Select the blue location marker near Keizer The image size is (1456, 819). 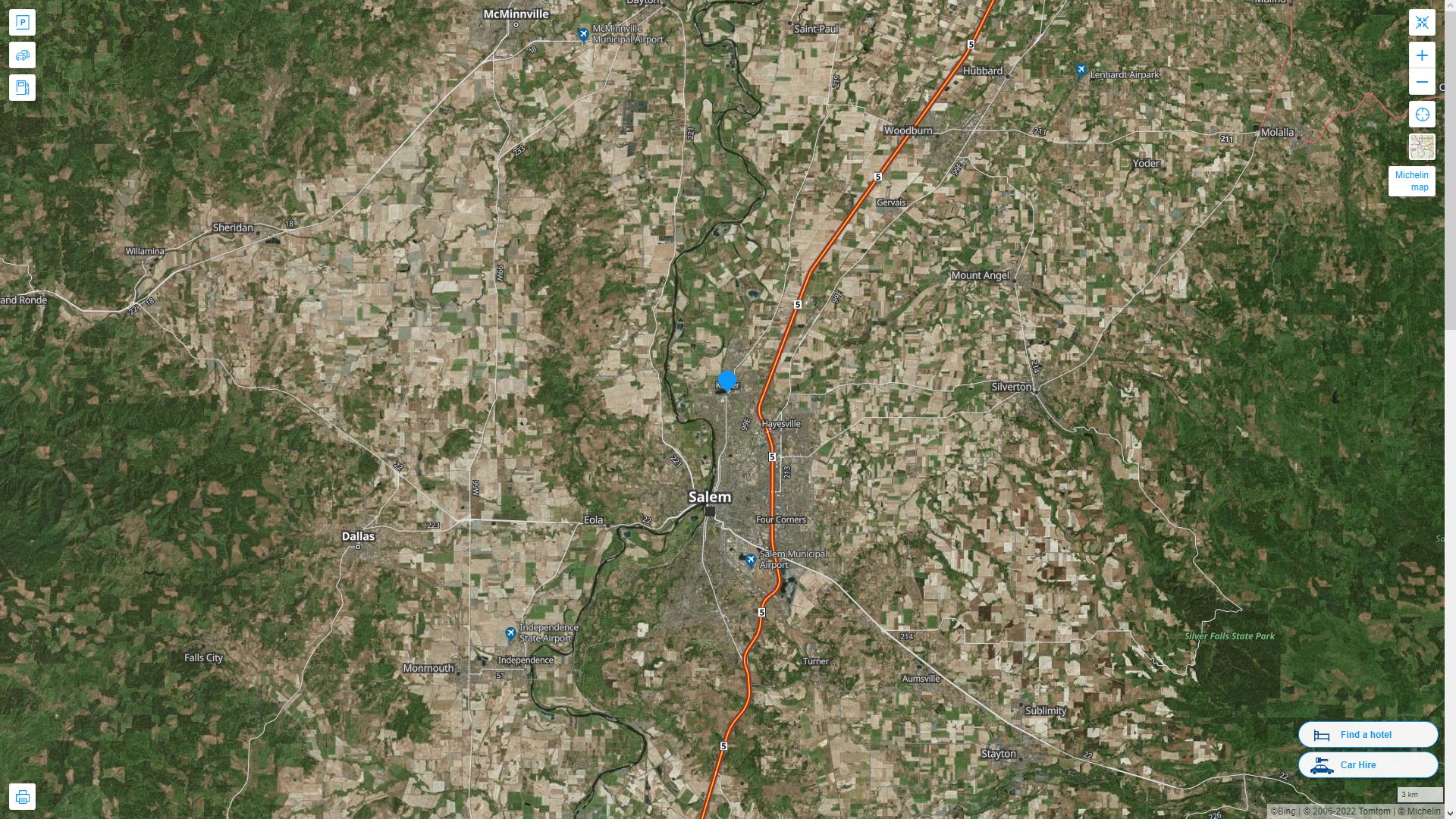pos(727,381)
